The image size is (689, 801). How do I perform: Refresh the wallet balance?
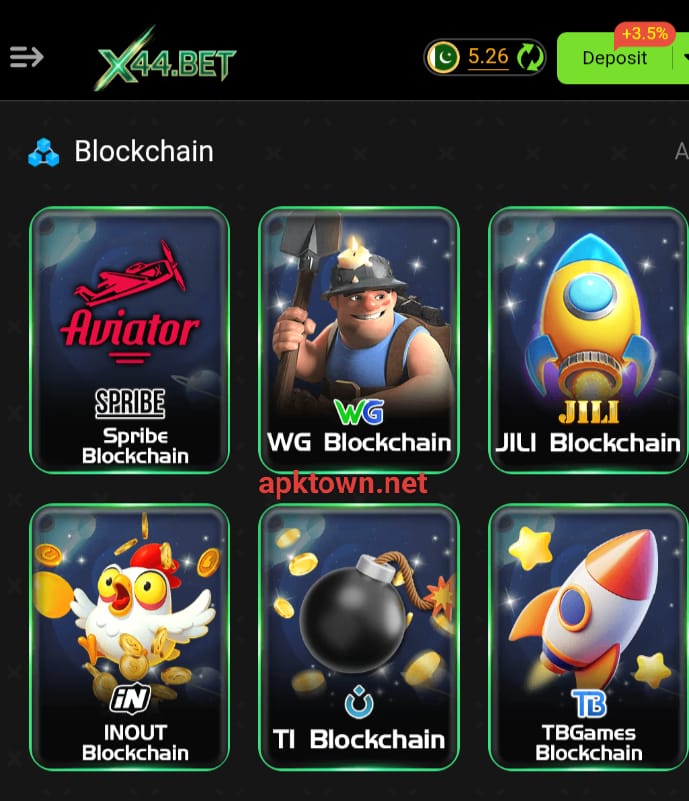tap(530, 57)
